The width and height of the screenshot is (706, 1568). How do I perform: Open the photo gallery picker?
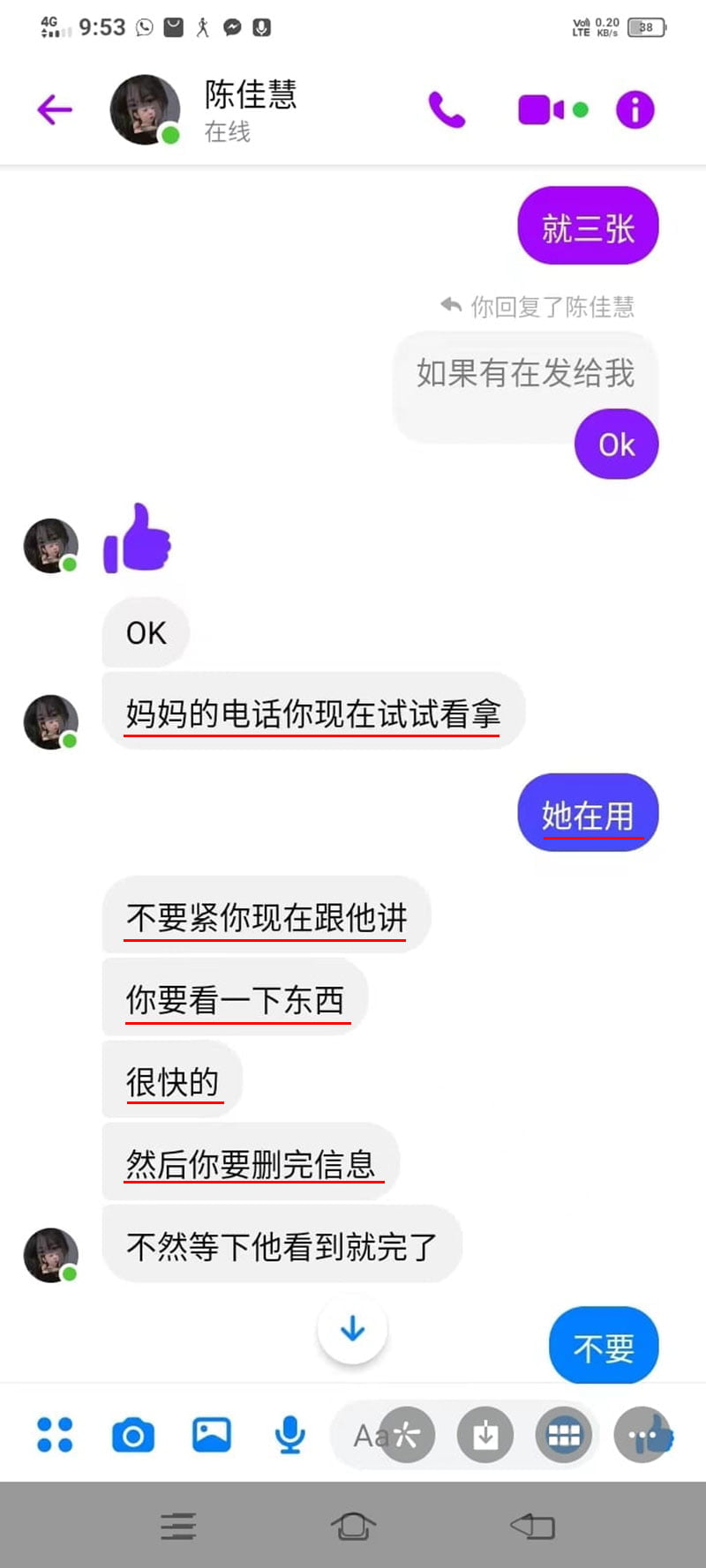(212, 1435)
